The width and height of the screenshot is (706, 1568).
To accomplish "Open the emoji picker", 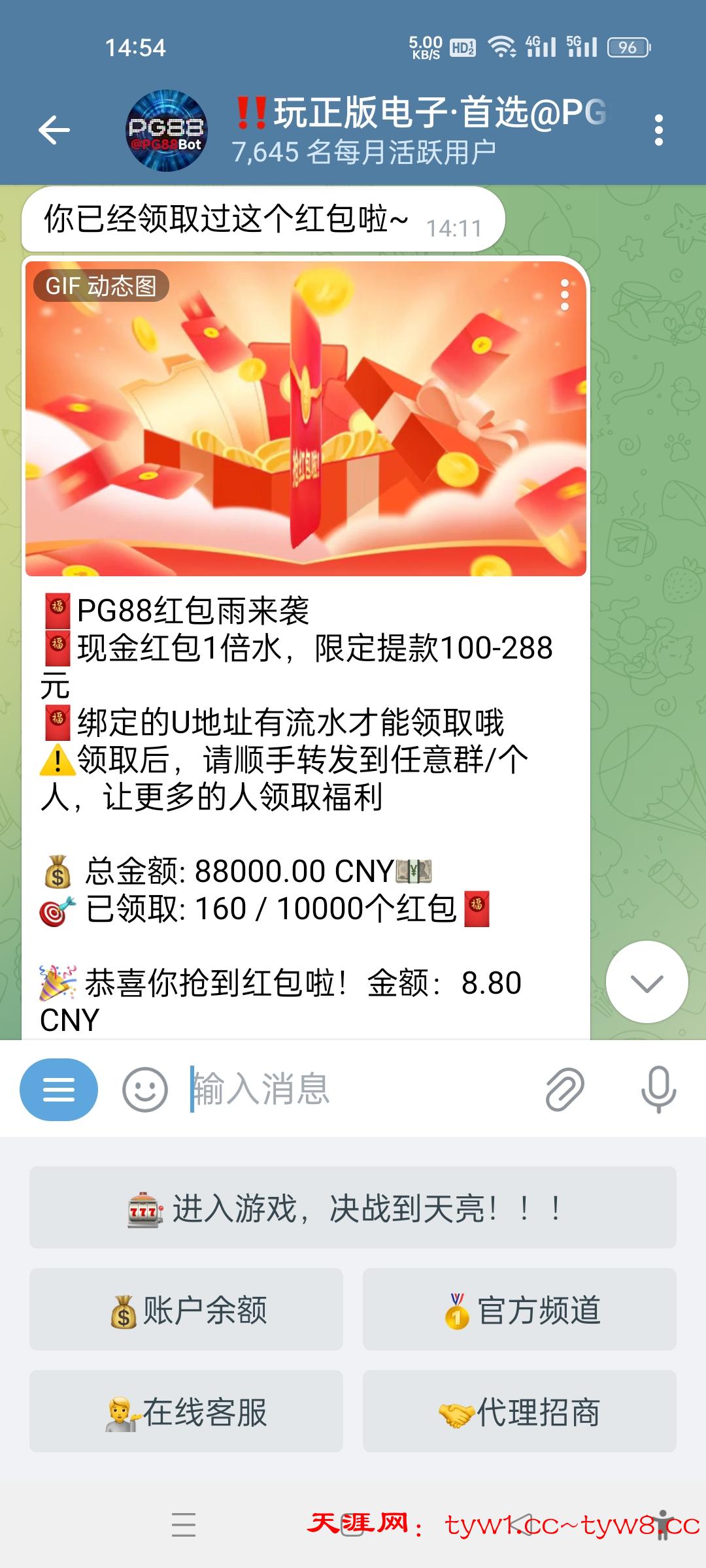I will tap(145, 1089).
